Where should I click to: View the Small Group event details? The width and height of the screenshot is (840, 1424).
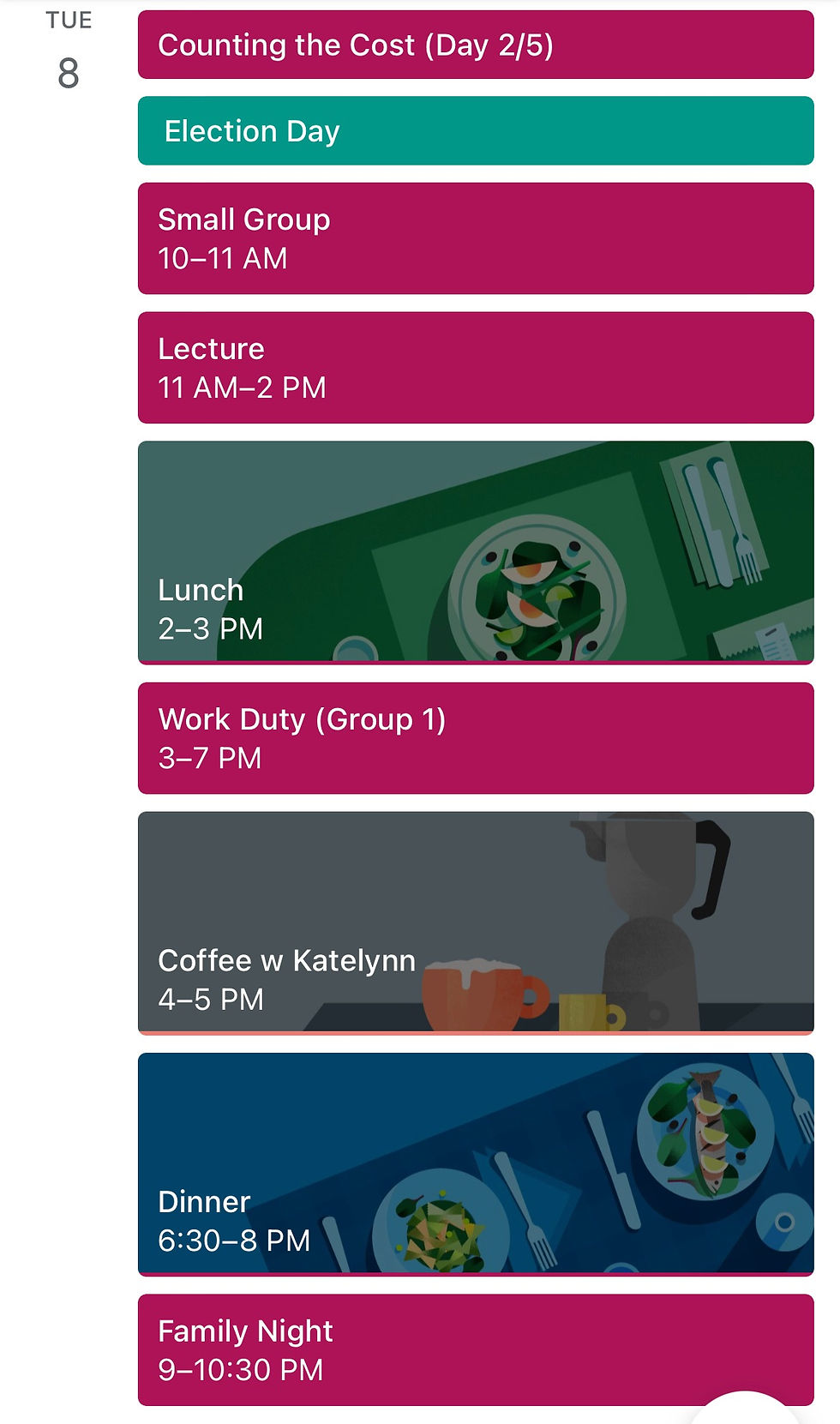pyautogui.click(x=476, y=238)
